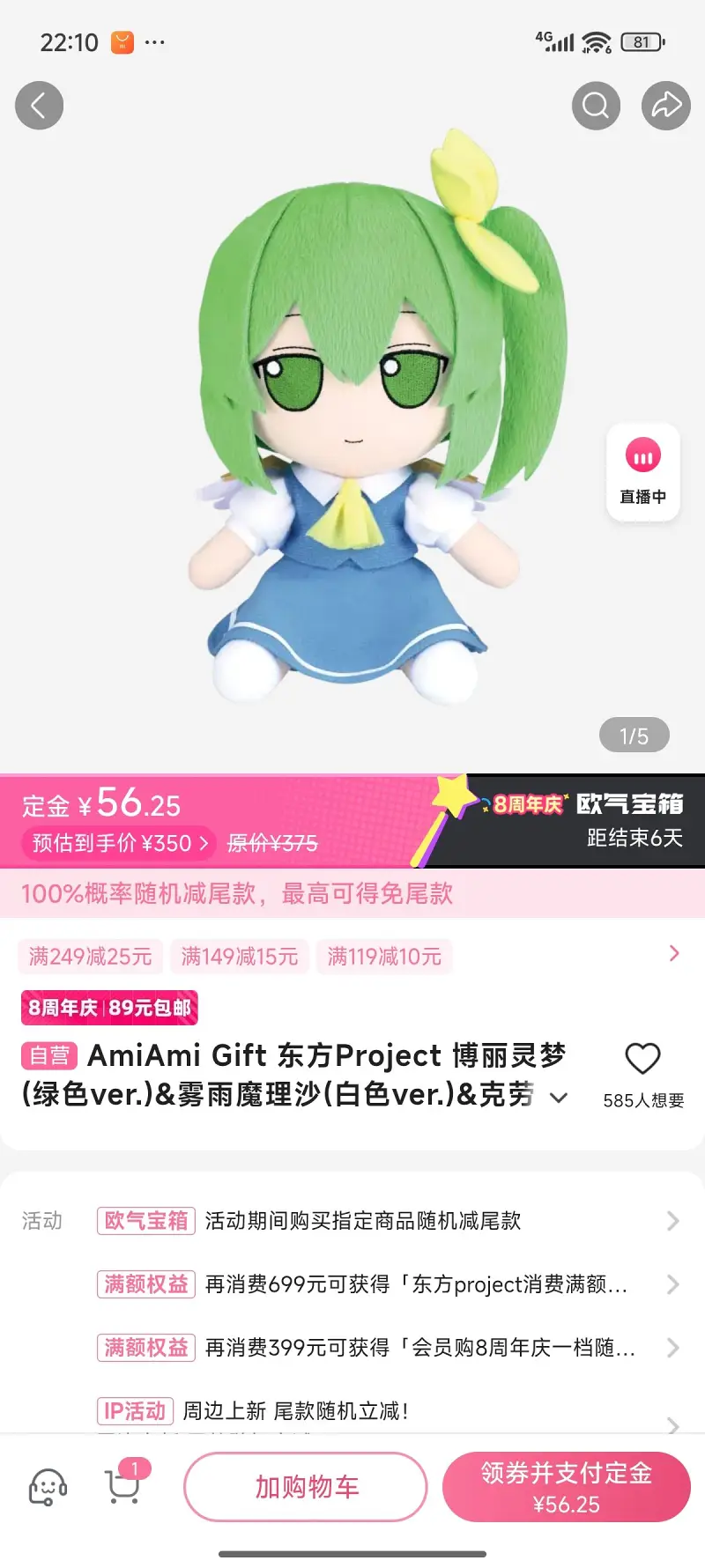Share this plush product page
Viewport: 705px width, 1568px height.
(x=665, y=106)
